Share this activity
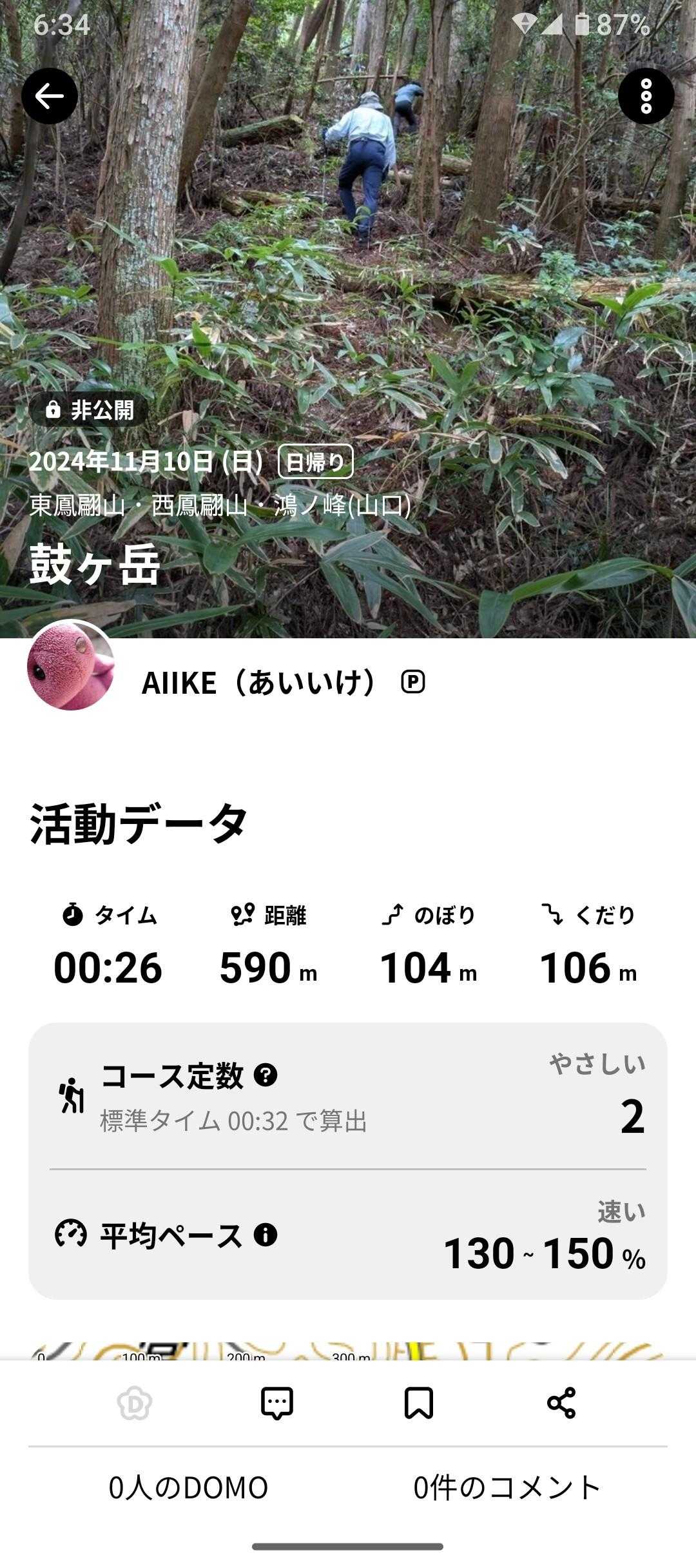This screenshot has width=696, height=1568. [x=561, y=1403]
